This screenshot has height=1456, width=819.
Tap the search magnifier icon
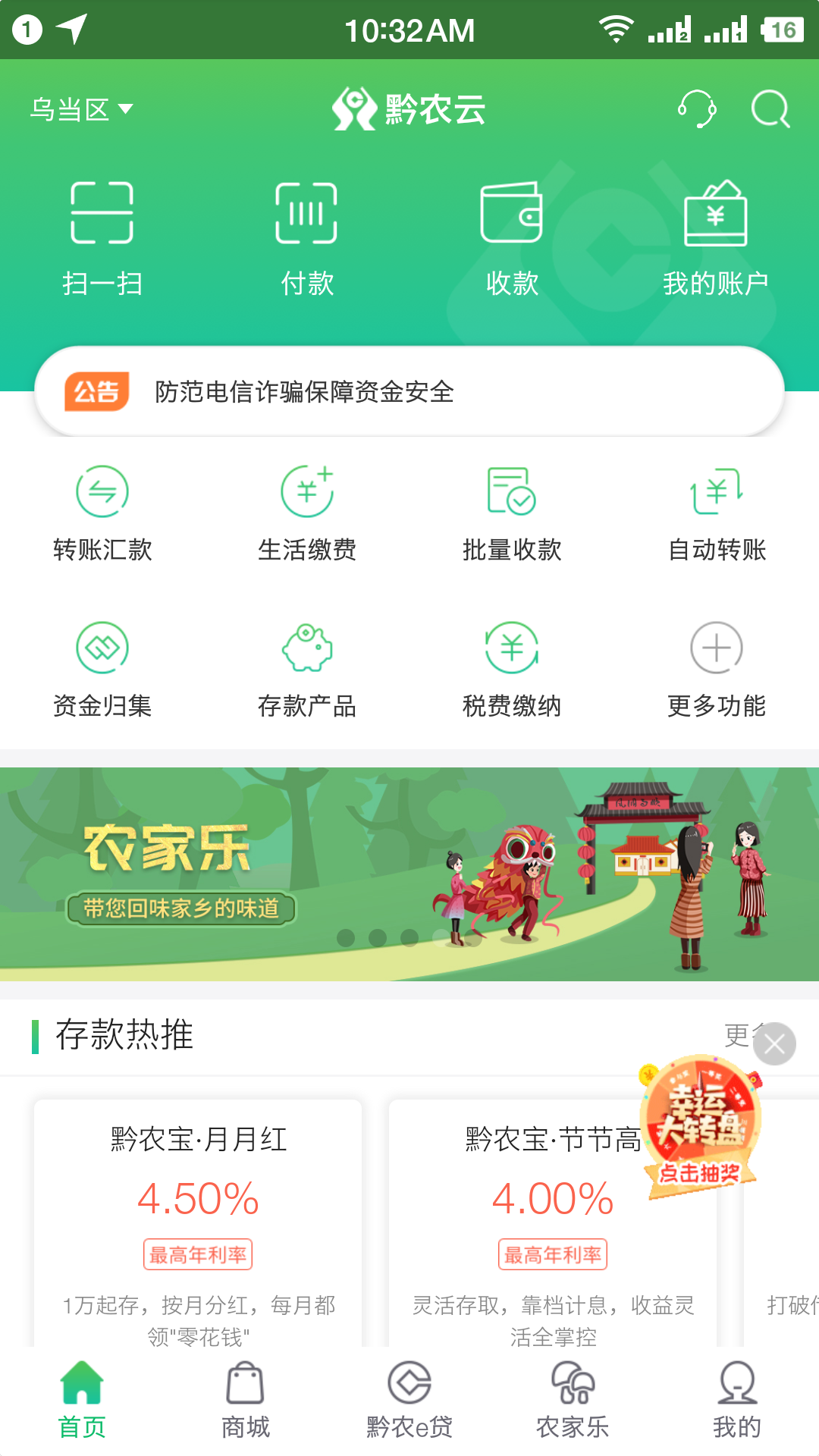[770, 110]
